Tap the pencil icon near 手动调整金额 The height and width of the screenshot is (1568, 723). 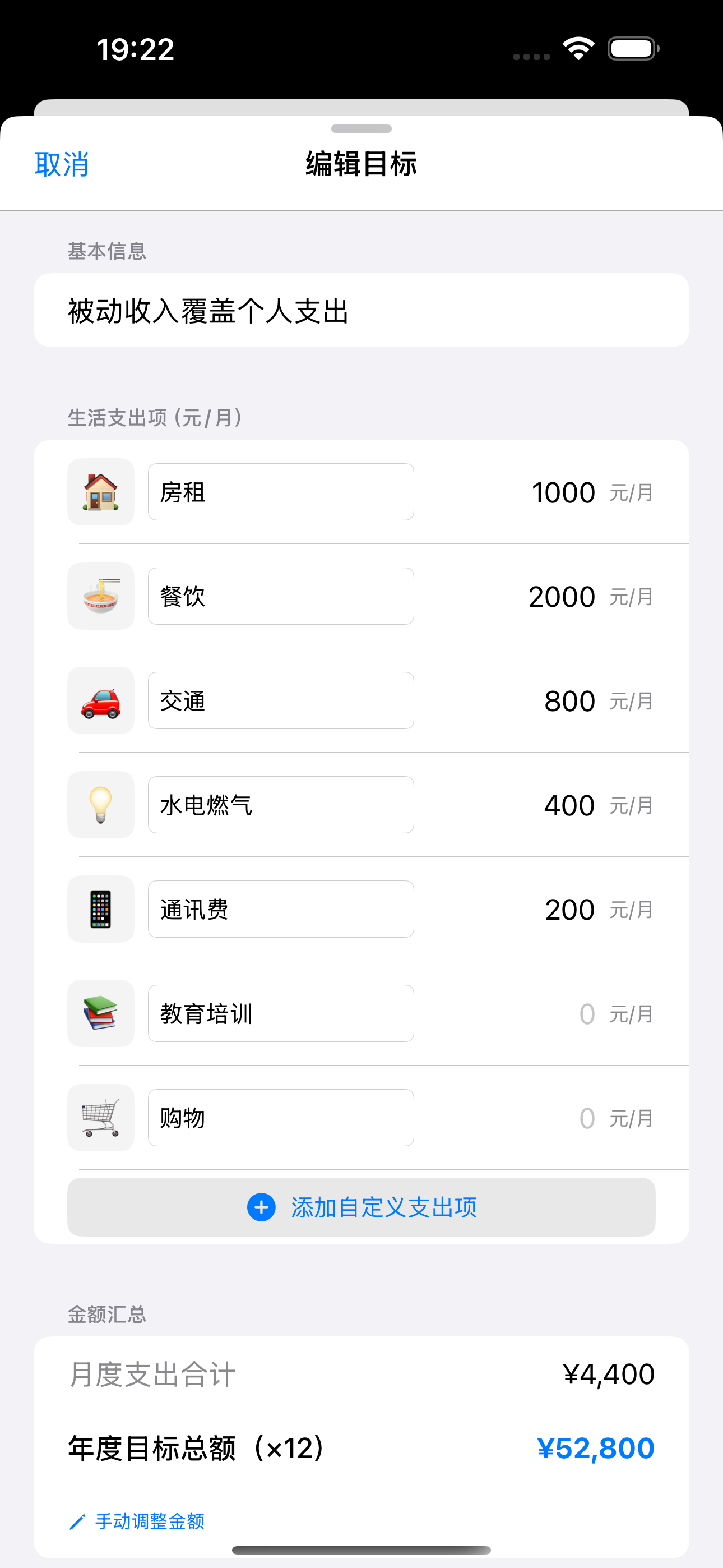coord(78,1521)
